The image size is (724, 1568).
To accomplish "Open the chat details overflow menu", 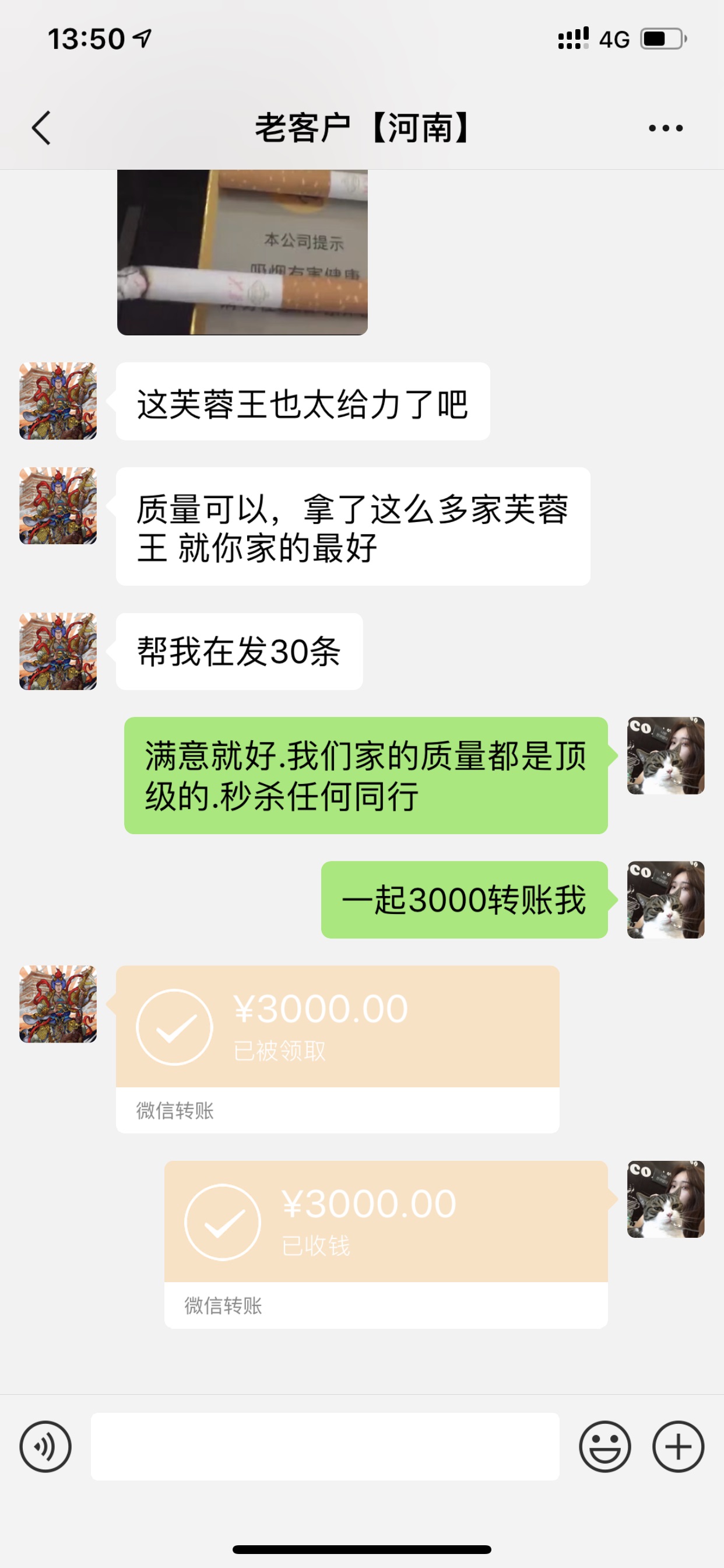I will coord(665,128).
